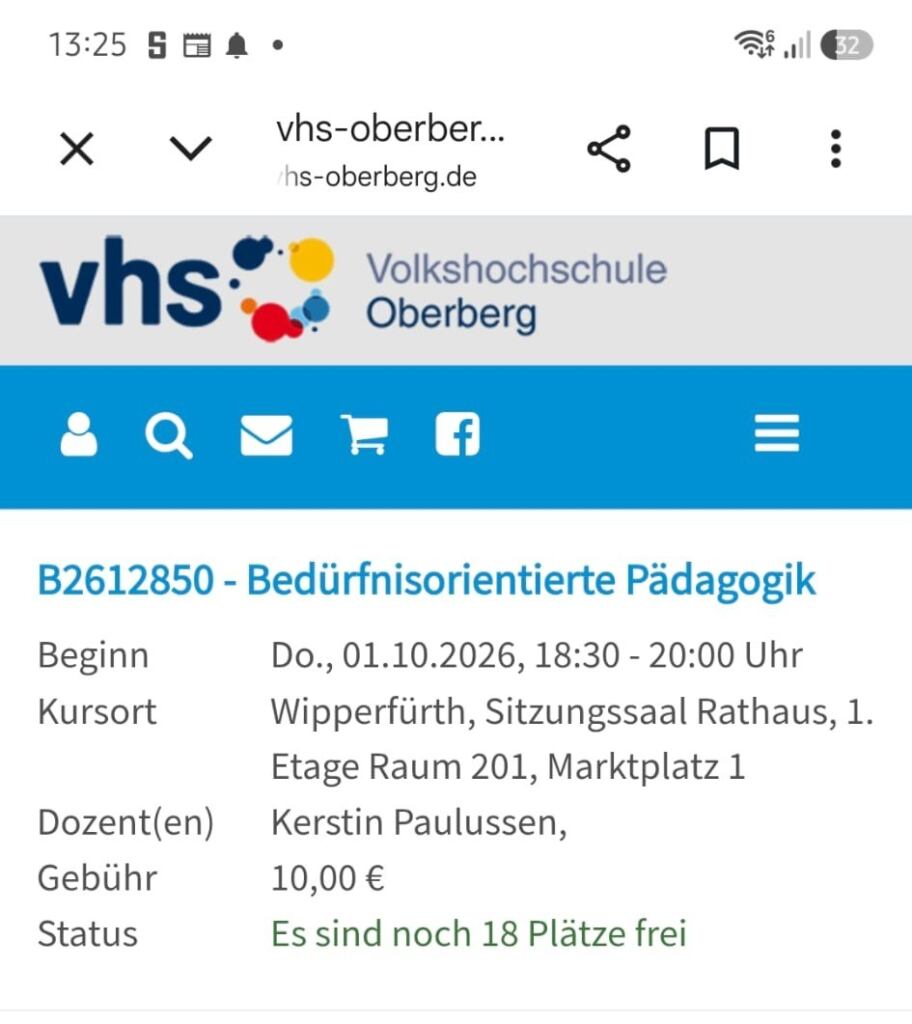Visit the Facebook page link
The image size is (912, 1024).
point(457,434)
